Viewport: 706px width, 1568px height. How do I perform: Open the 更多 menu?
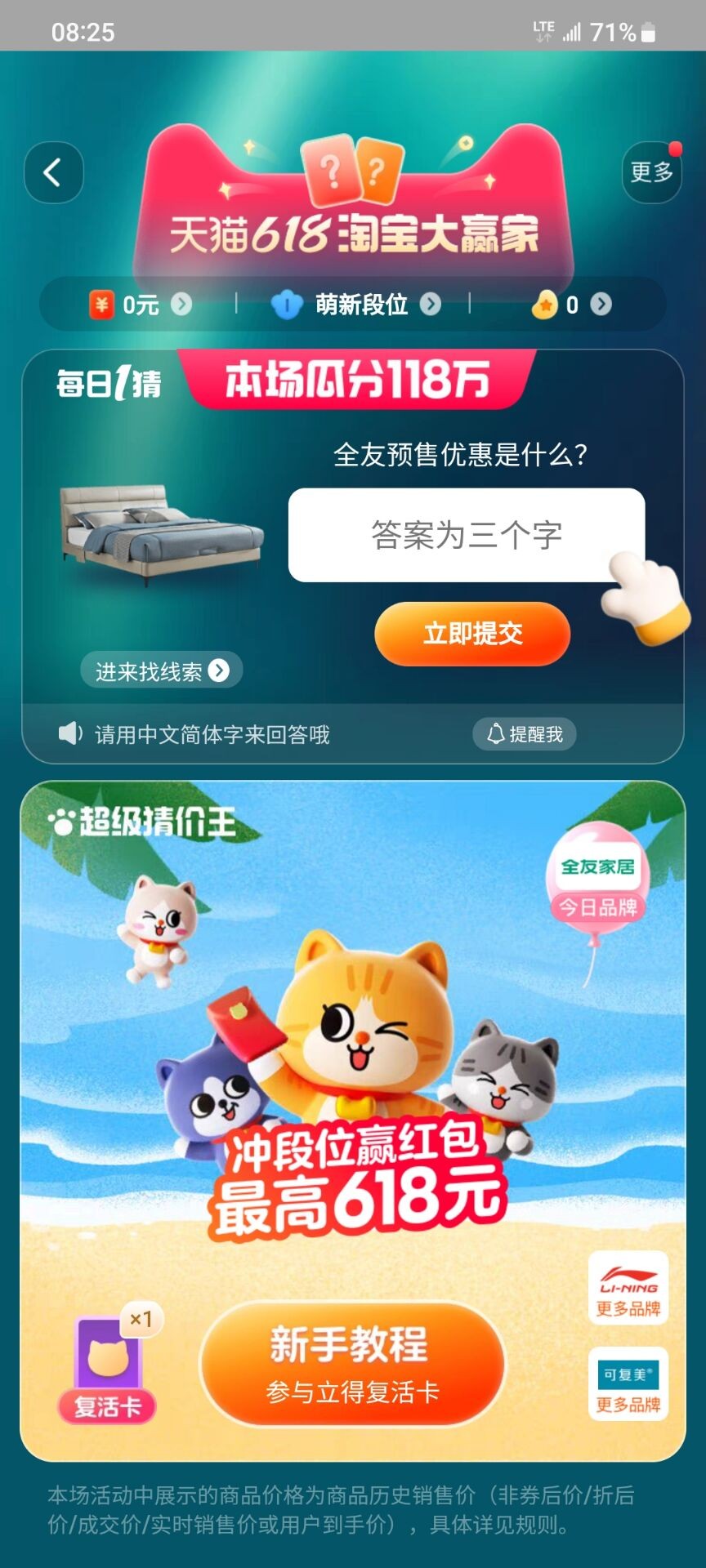(651, 171)
